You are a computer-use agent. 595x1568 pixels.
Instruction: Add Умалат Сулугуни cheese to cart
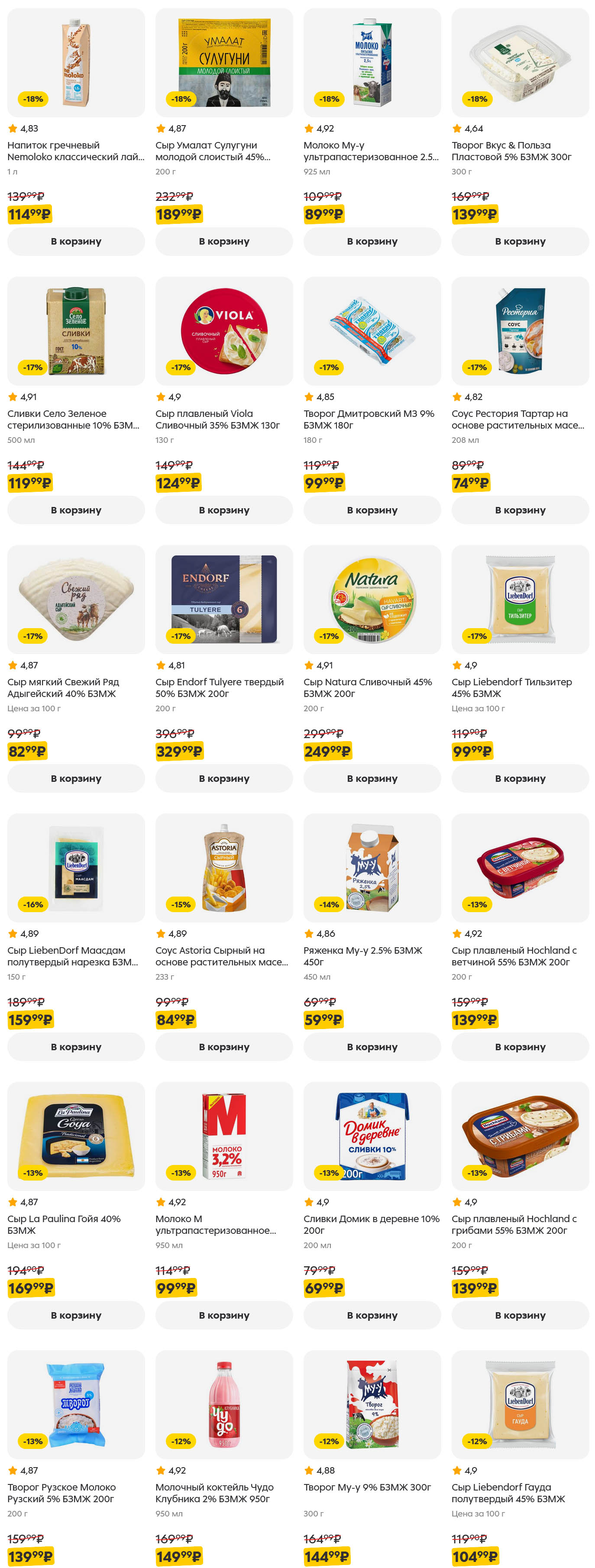[223, 241]
